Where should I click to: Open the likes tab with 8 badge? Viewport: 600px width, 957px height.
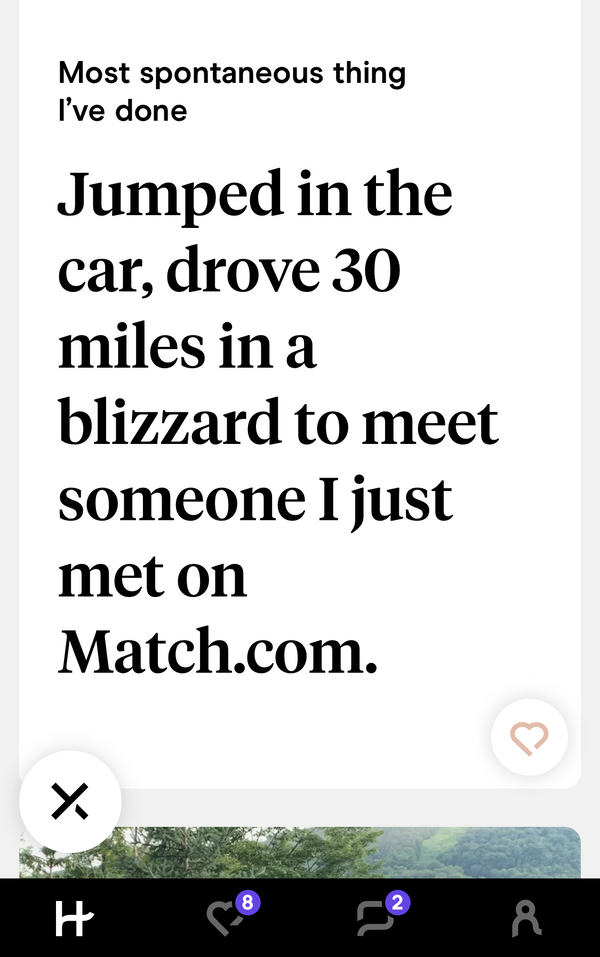click(x=224, y=918)
